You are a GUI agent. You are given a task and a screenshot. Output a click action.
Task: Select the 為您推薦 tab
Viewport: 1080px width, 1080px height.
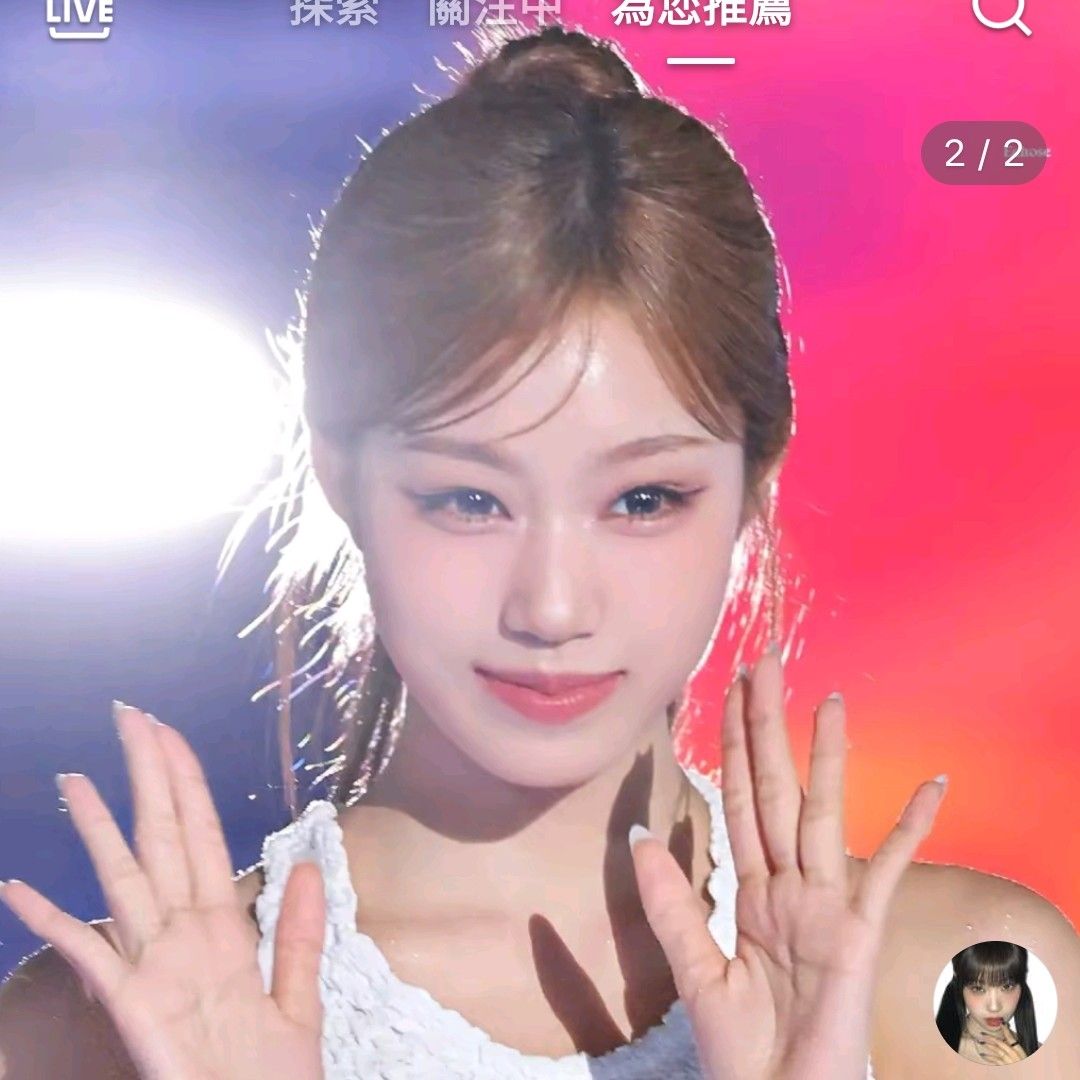(x=701, y=14)
